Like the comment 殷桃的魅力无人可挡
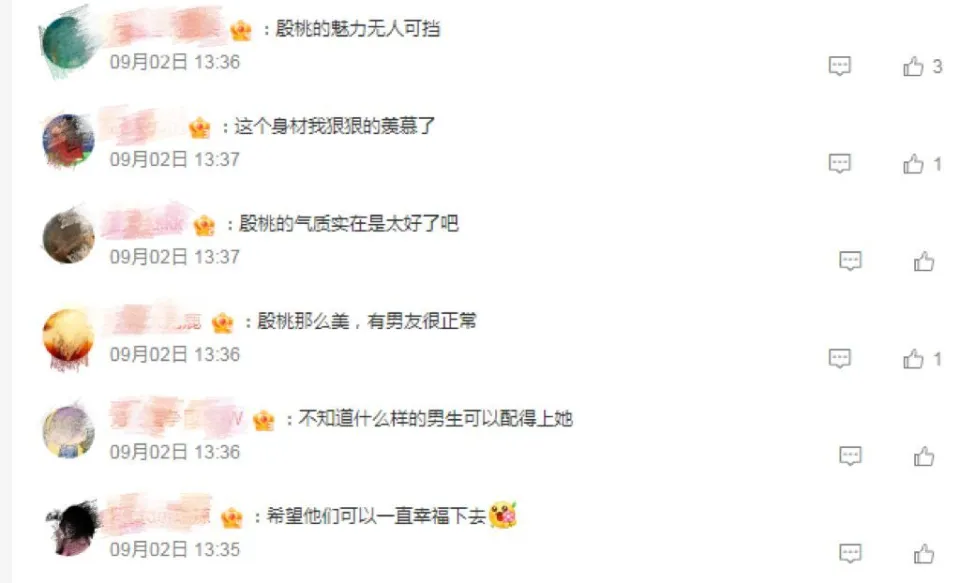 pos(913,67)
